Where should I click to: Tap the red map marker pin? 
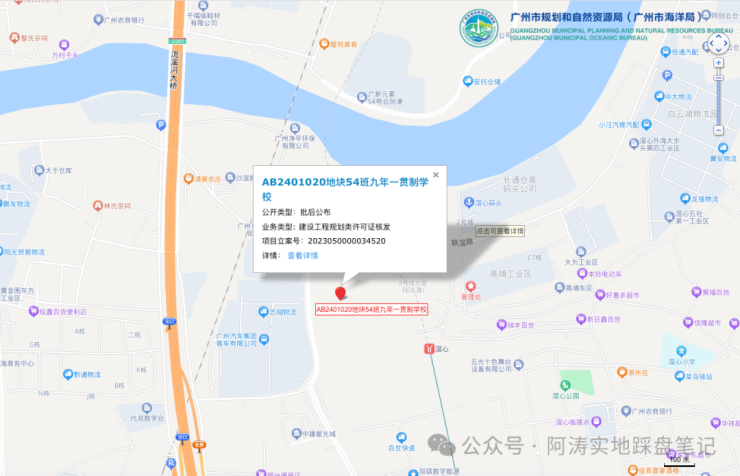(x=340, y=293)
